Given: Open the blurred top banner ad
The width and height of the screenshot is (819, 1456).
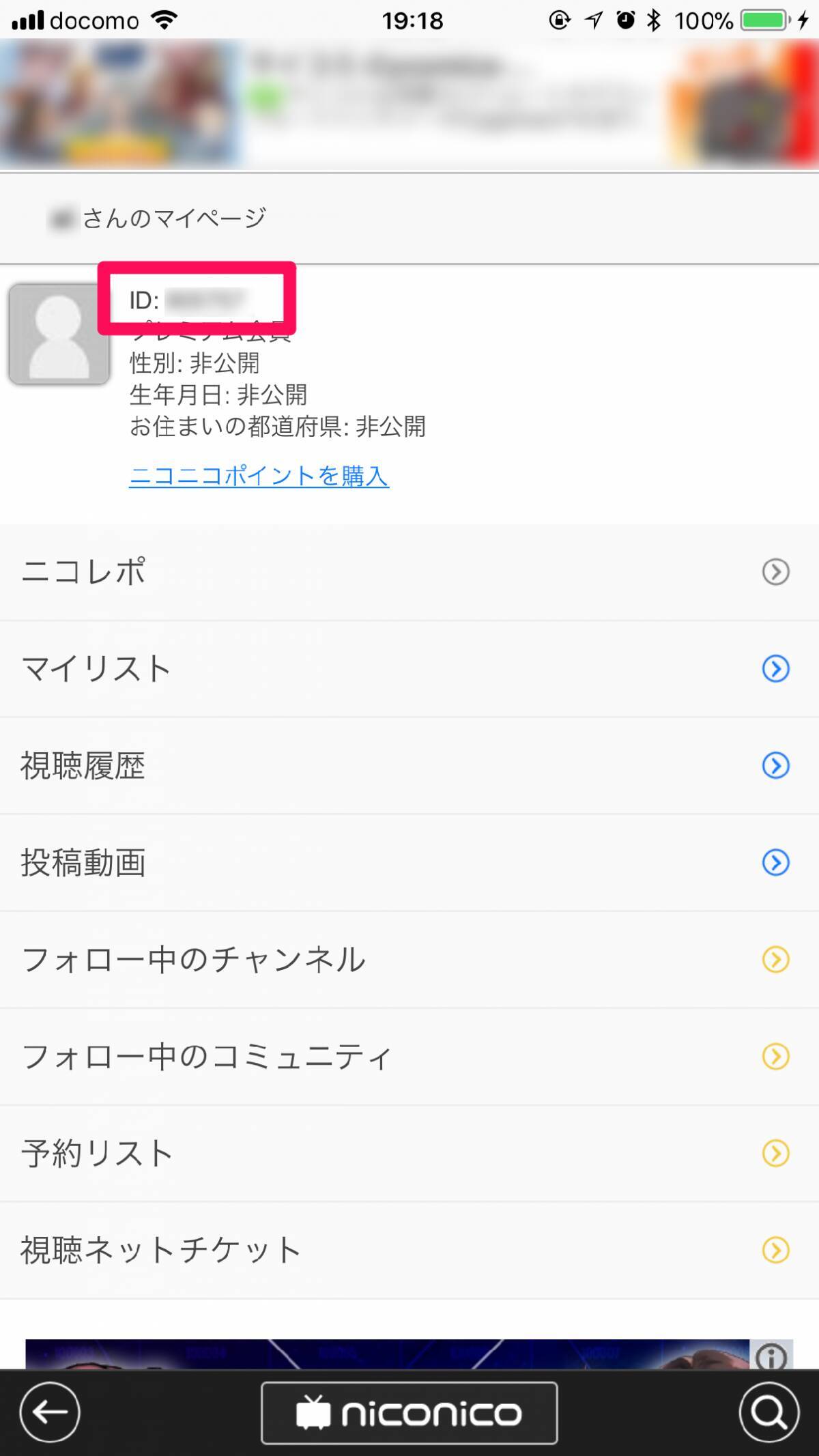Looking at the screenshot, I should 409,102.
